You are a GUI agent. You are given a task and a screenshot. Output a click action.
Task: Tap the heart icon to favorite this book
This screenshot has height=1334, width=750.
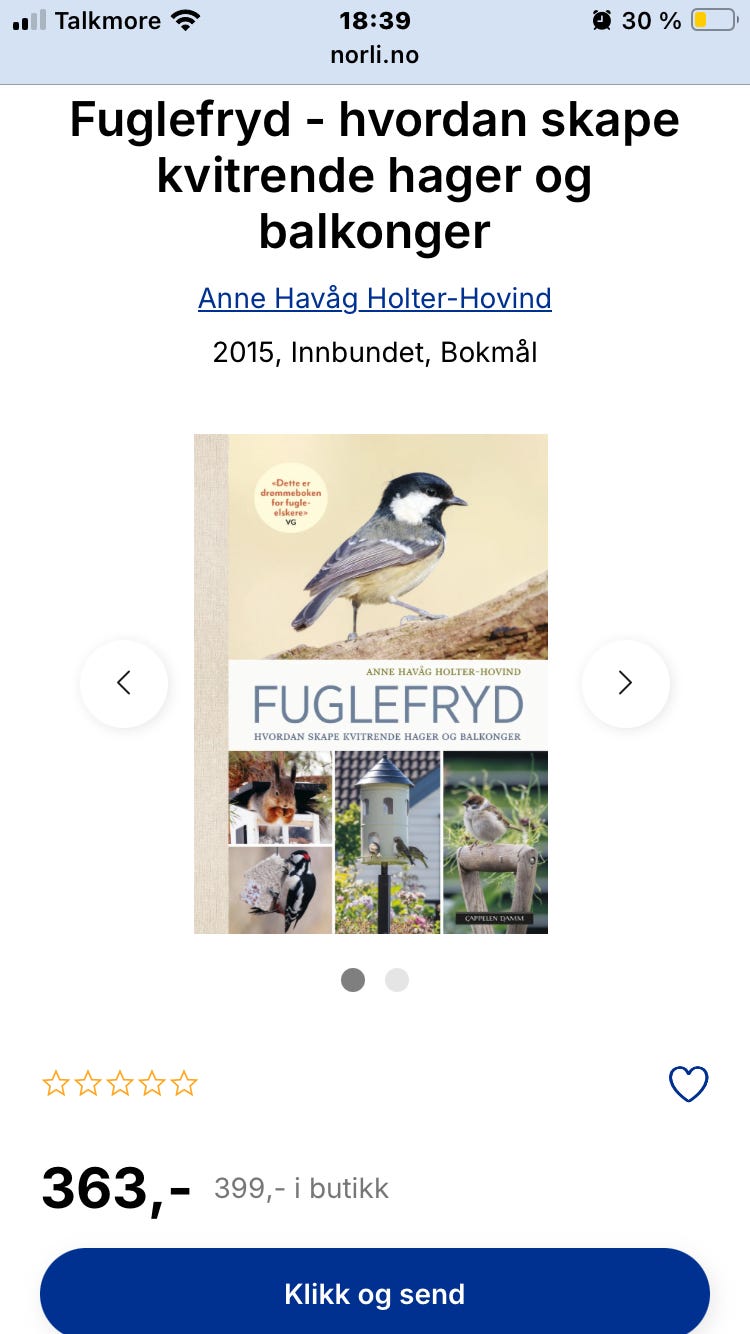pos(688,1083)
